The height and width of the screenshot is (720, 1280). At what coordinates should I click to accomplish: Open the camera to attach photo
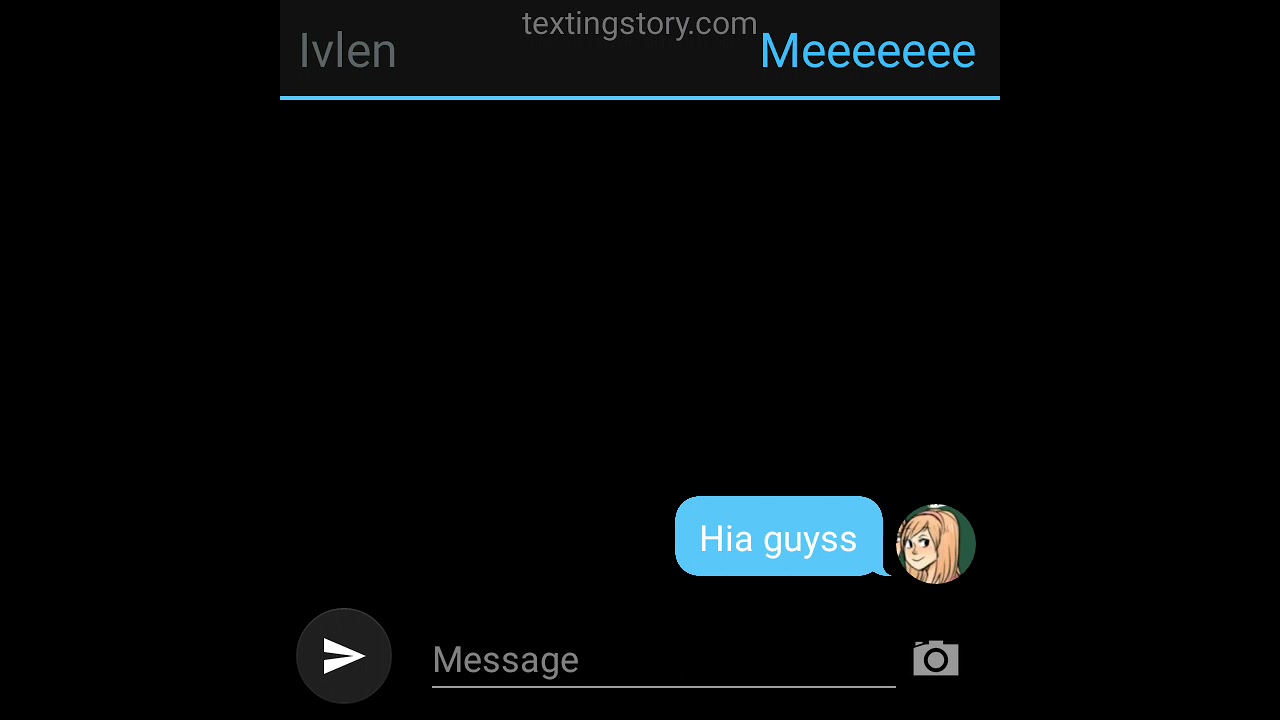pyautogui.click(x=935, y=659)
